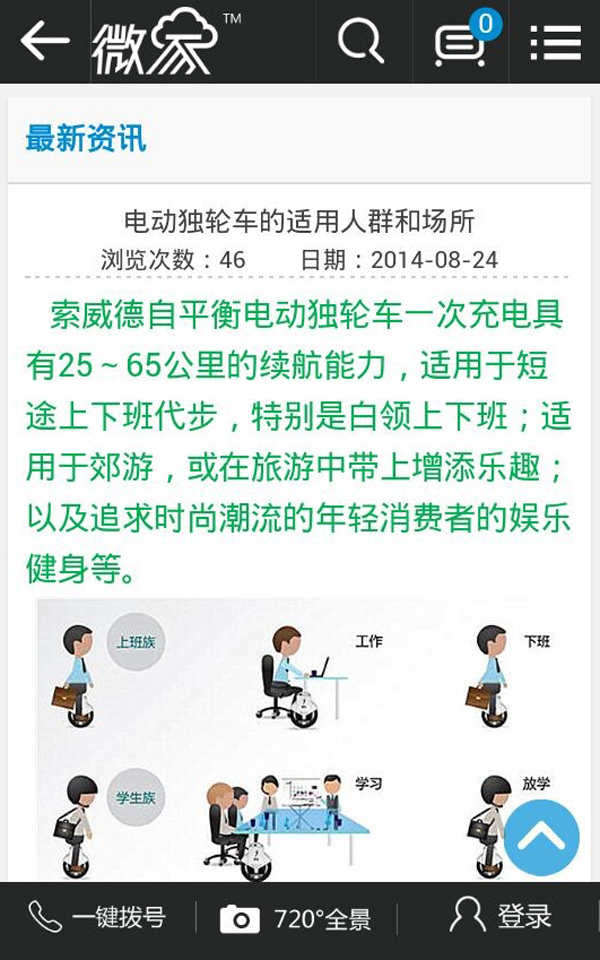Viewport: 600px width, 960px height.
Task: Open the 720°全景 panorama view
Action: tap(296, 919)
